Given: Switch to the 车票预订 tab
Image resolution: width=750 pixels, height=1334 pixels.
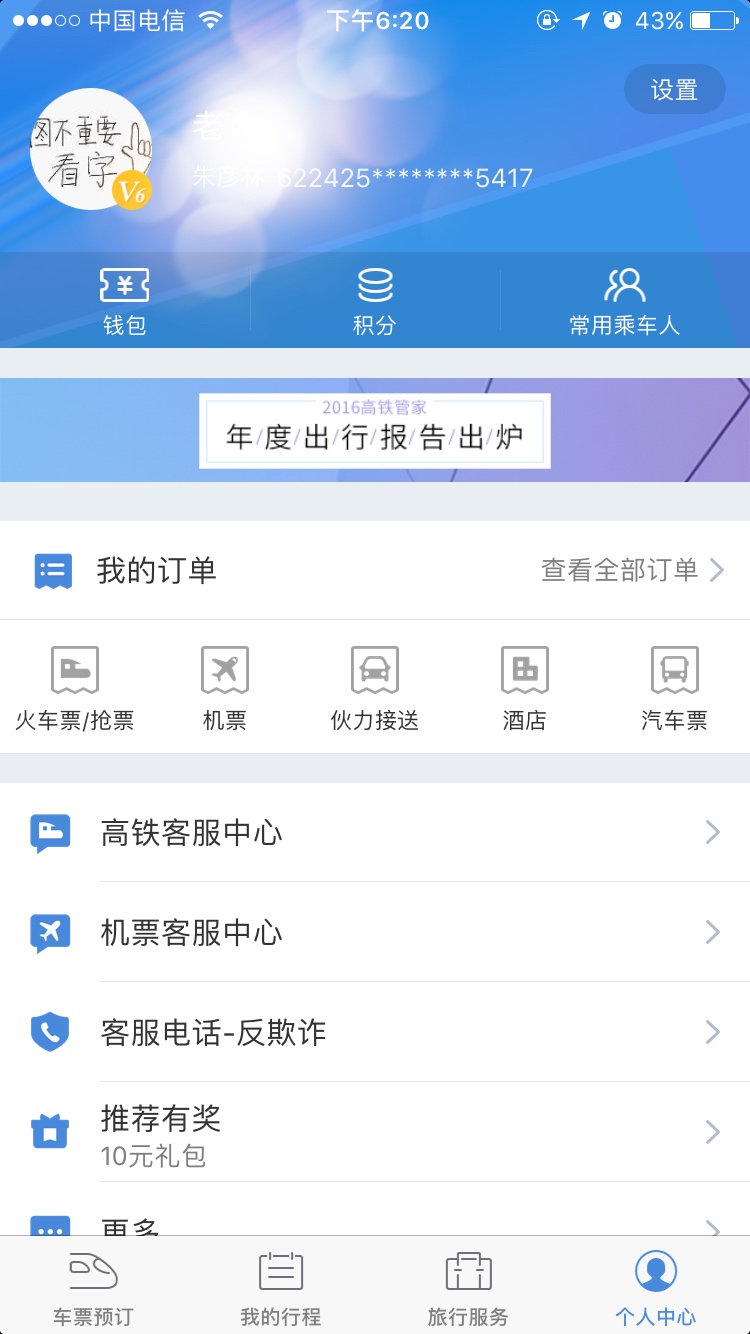Looking at the screenshot, I should (x=93, y=1286).
